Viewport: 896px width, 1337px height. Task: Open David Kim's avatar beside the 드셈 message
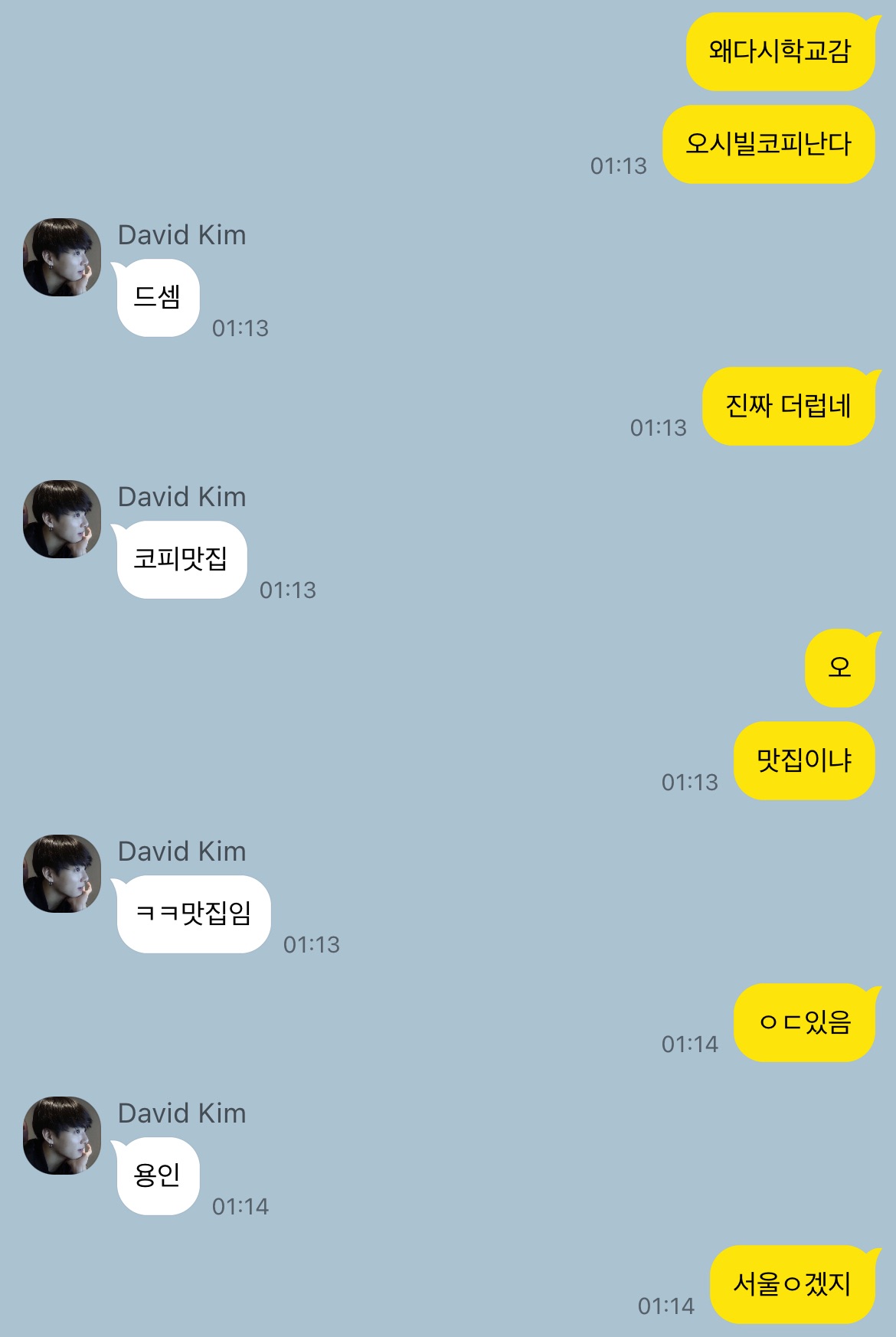(x=62, y=257)
